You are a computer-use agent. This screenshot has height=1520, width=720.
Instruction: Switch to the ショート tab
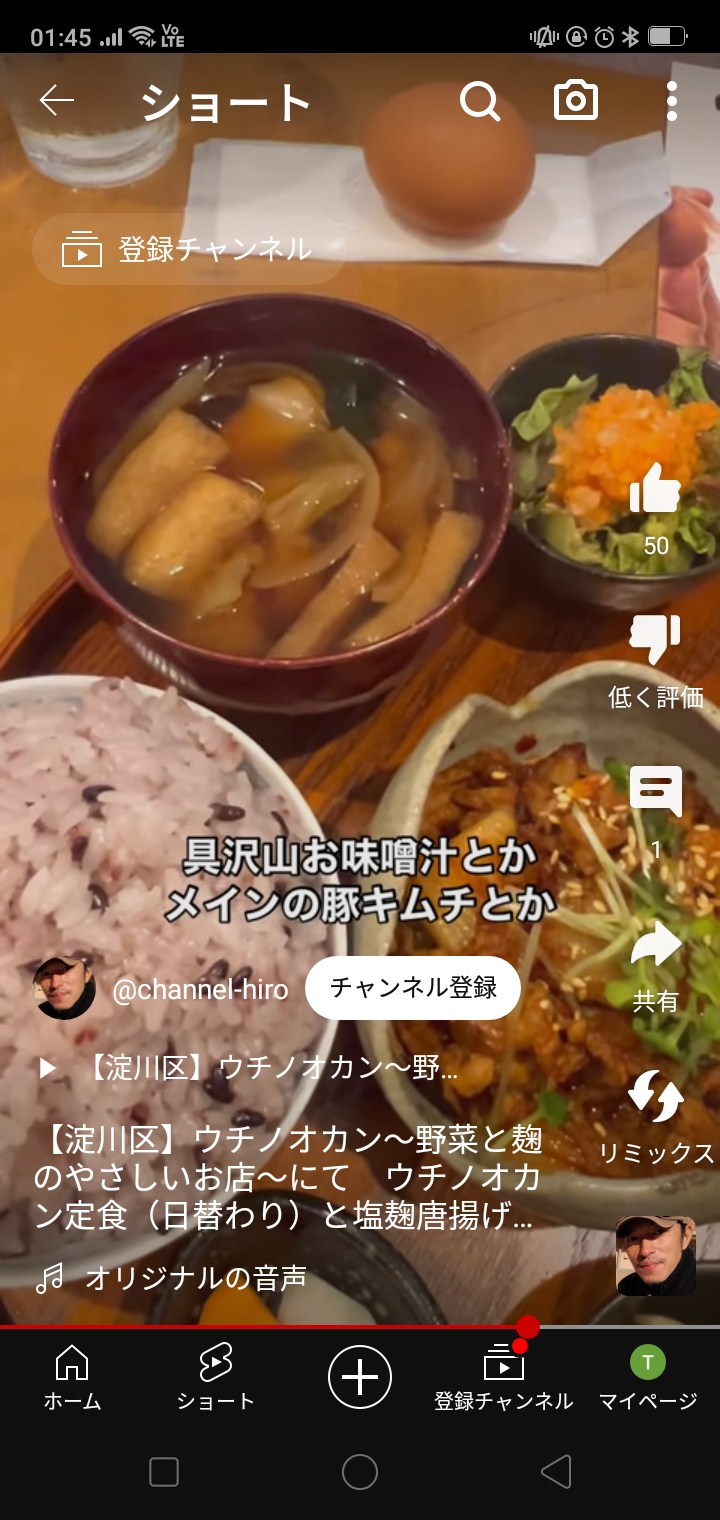click(x=215, y=1377)
